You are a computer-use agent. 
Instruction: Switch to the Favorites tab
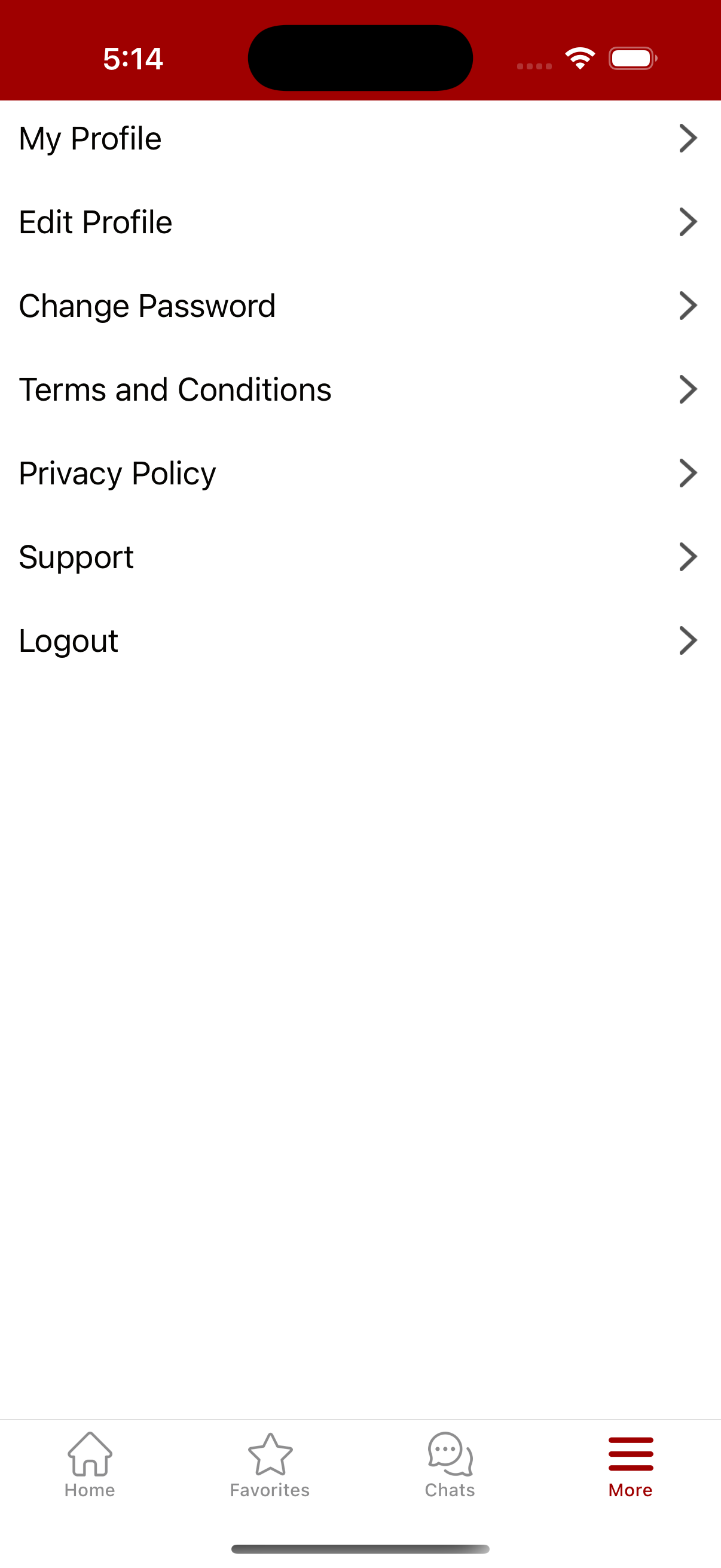[270, 1465]
